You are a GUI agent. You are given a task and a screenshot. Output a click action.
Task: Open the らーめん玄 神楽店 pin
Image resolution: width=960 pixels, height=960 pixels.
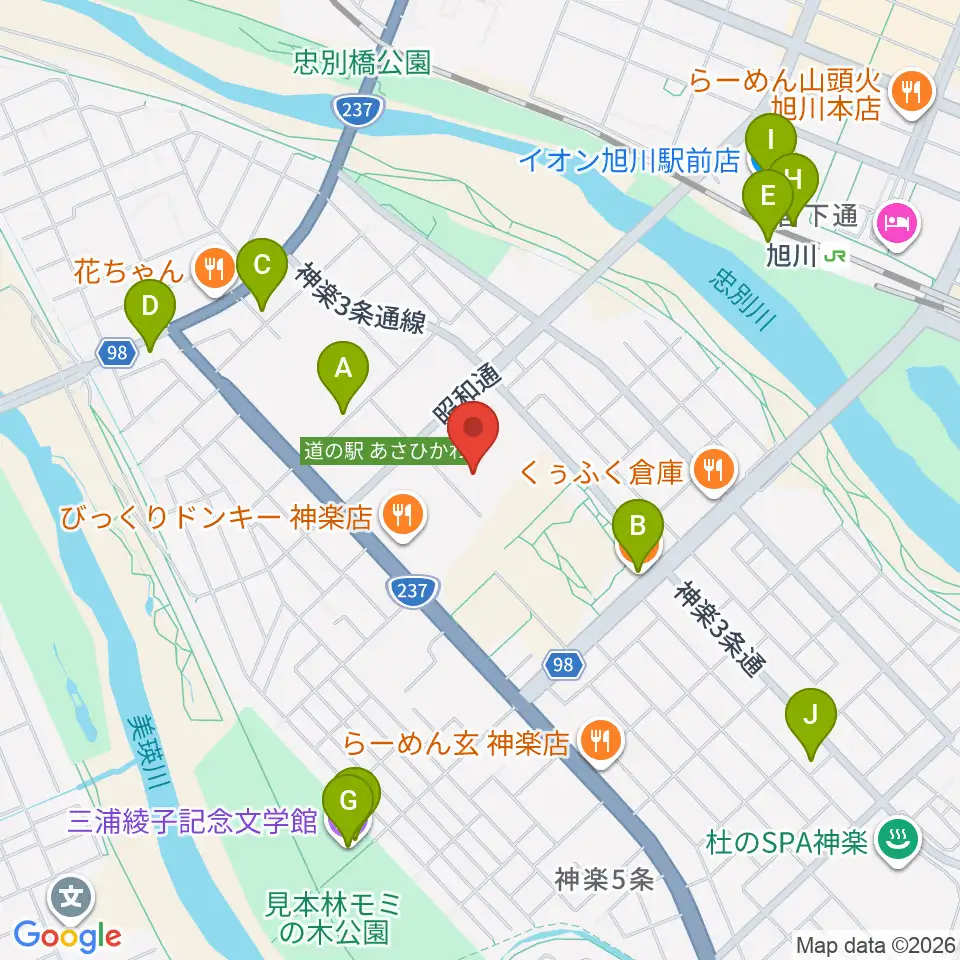(601, 742)
